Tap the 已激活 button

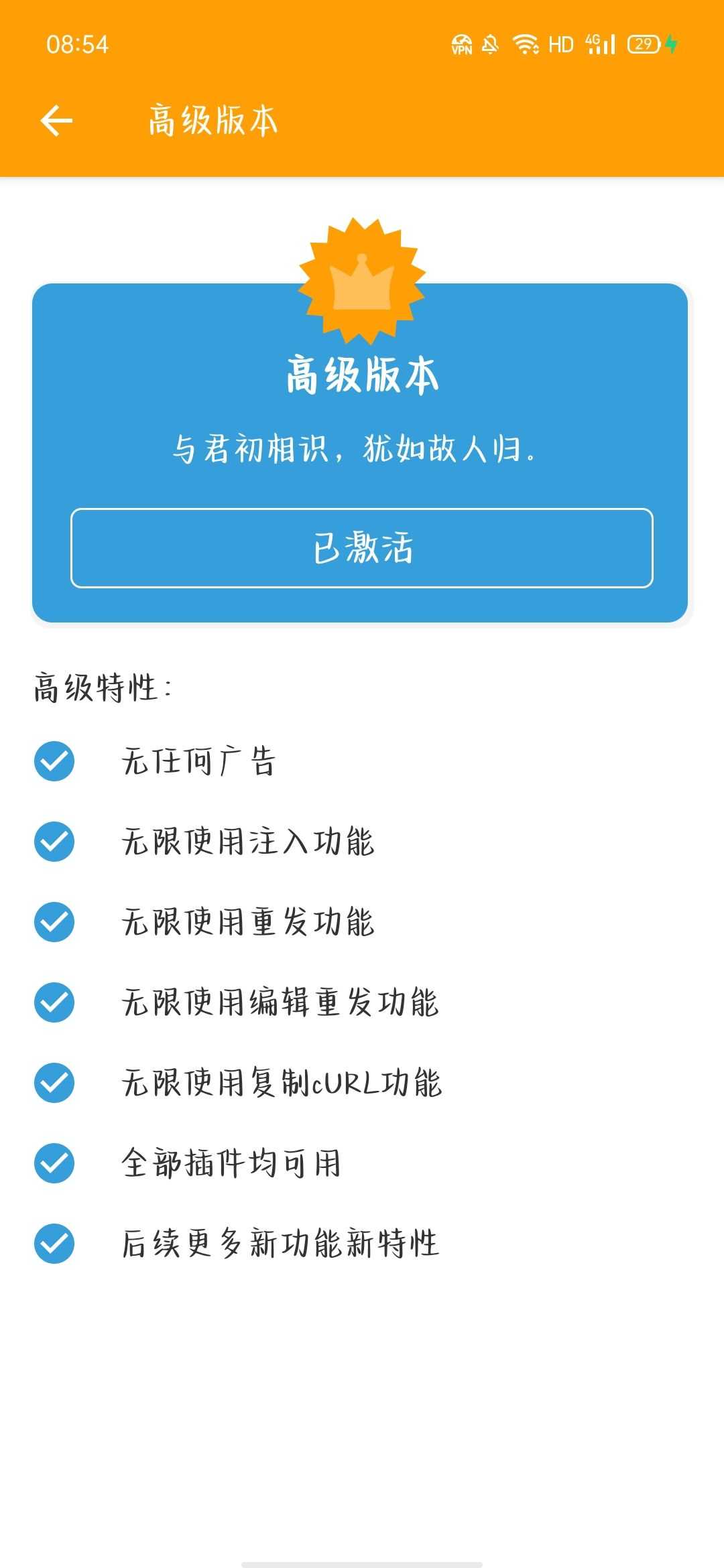click(362, 548)
